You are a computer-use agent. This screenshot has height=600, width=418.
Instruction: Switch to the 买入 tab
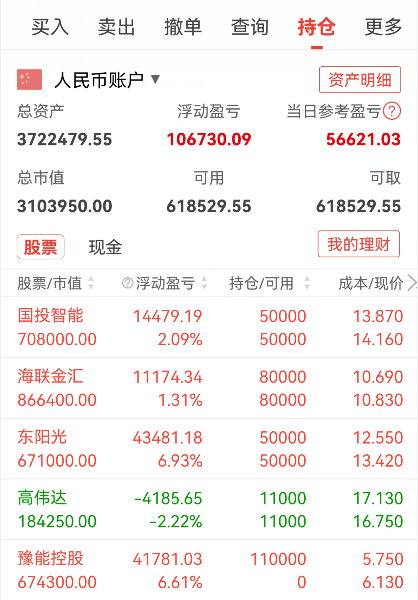click(50, 27)
